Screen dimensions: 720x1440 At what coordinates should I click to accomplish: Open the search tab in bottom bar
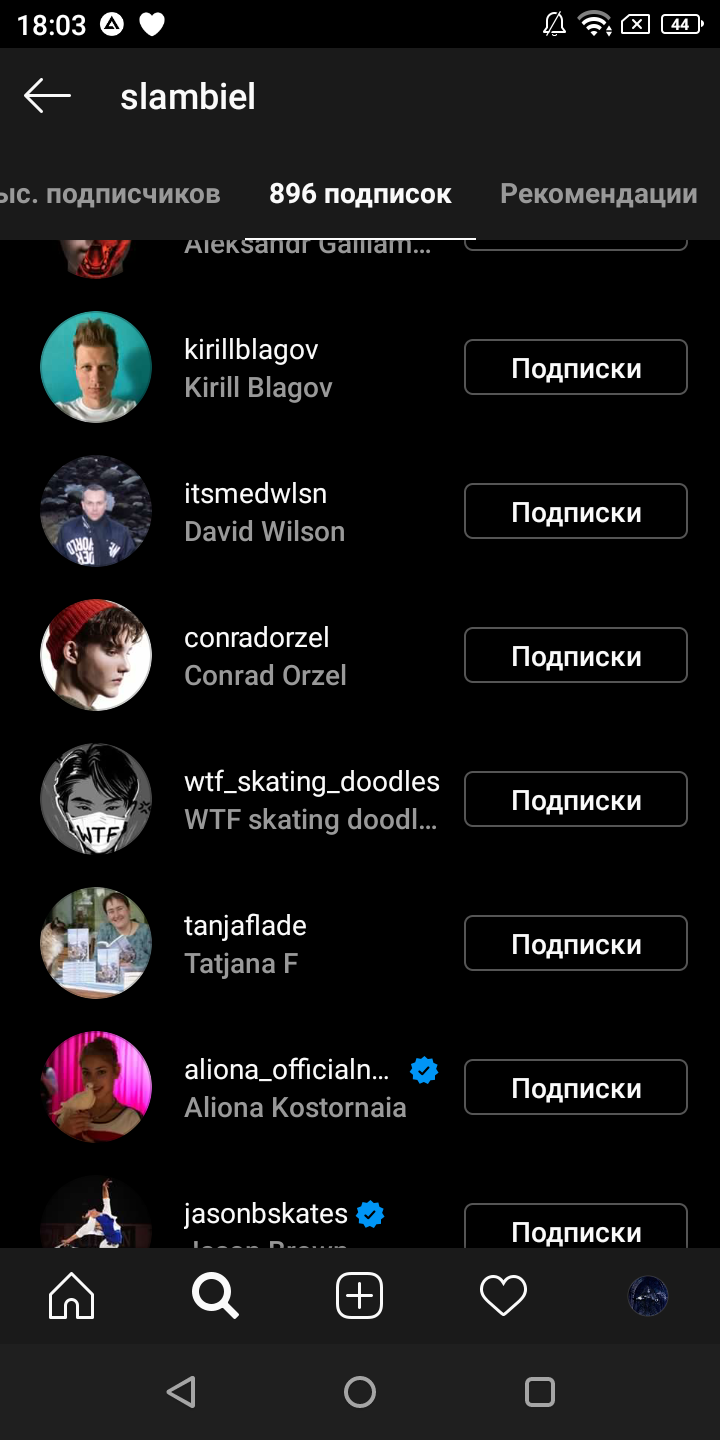(215, 1296)
